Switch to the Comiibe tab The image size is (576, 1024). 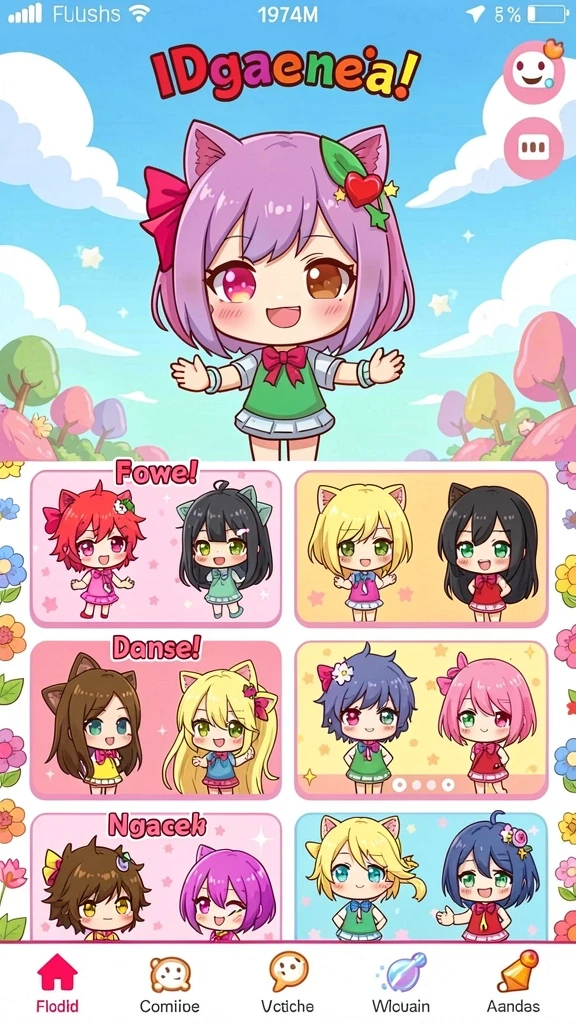[x=170, y=984]
